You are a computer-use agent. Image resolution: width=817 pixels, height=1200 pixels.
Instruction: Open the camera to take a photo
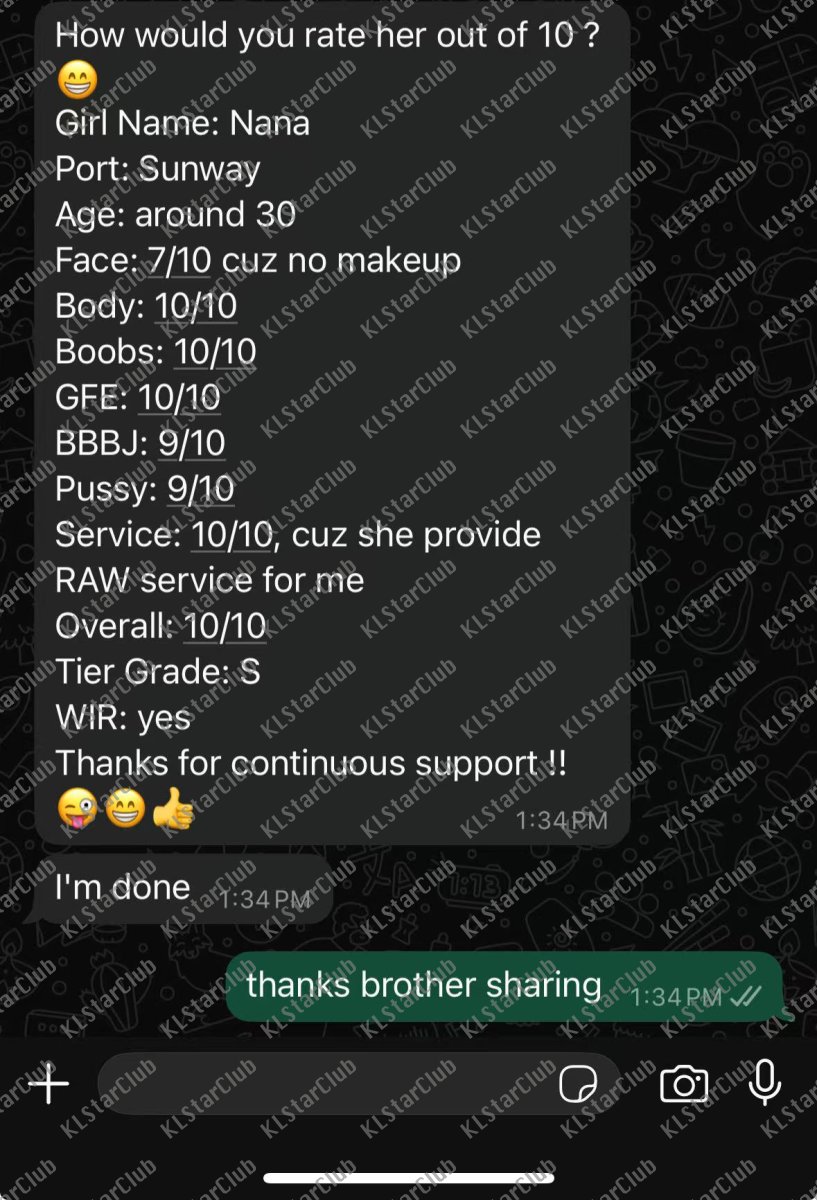pos(684,1084)
